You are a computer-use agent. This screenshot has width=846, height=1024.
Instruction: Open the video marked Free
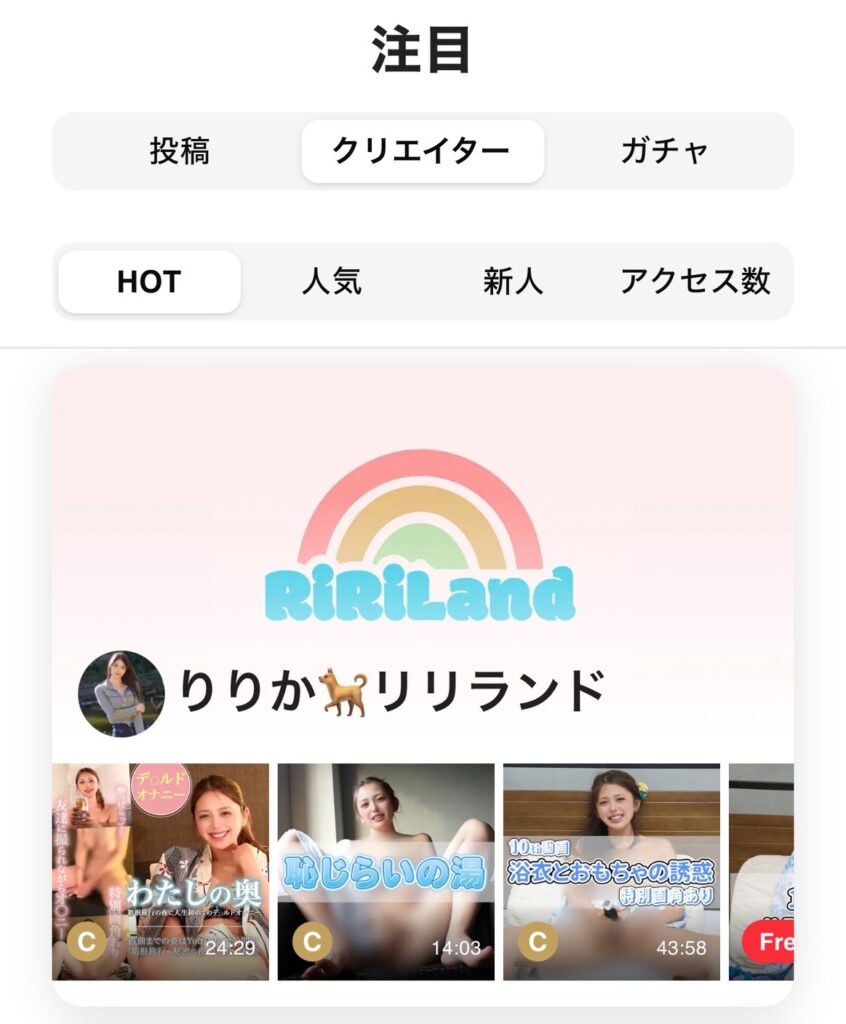[x=763, y=871]
